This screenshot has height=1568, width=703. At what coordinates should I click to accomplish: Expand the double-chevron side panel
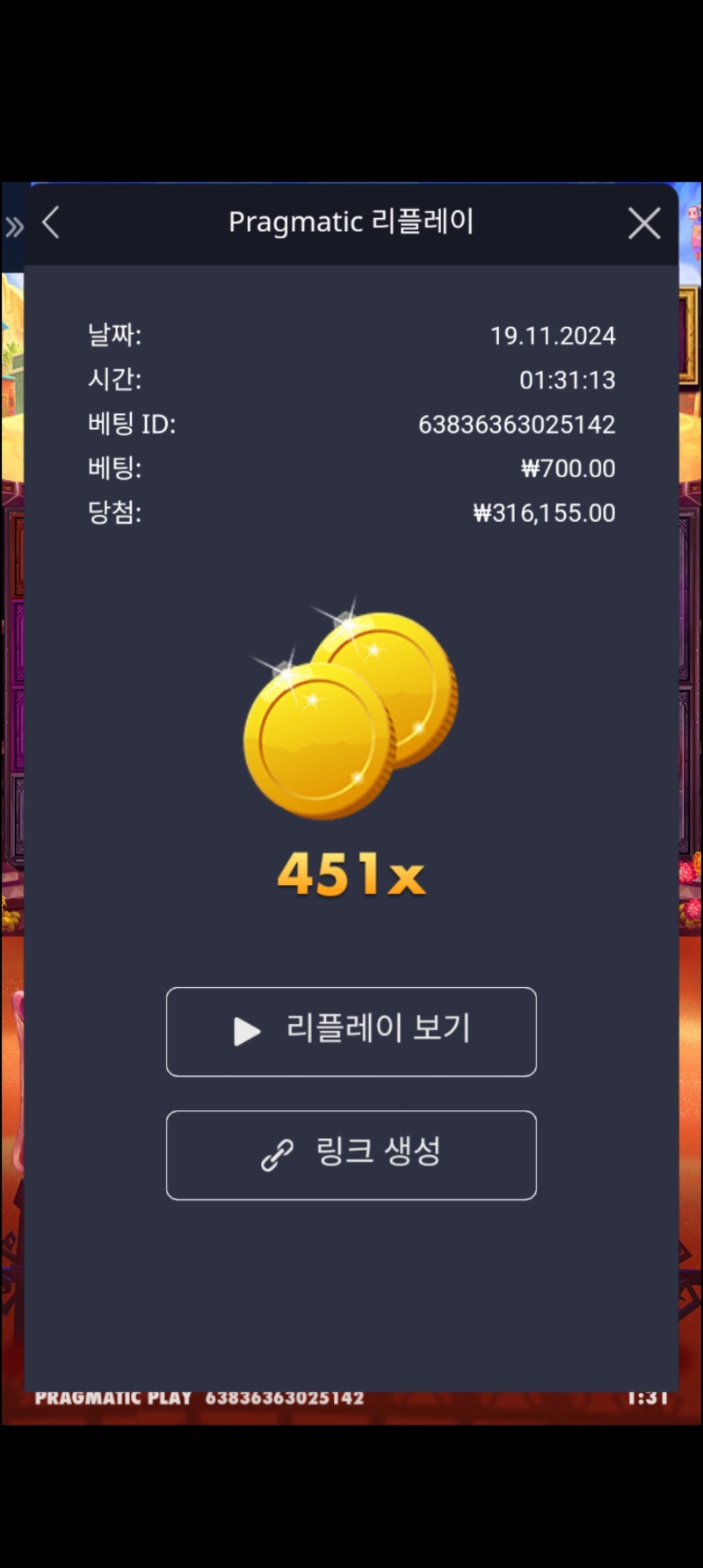click(14, 228)
